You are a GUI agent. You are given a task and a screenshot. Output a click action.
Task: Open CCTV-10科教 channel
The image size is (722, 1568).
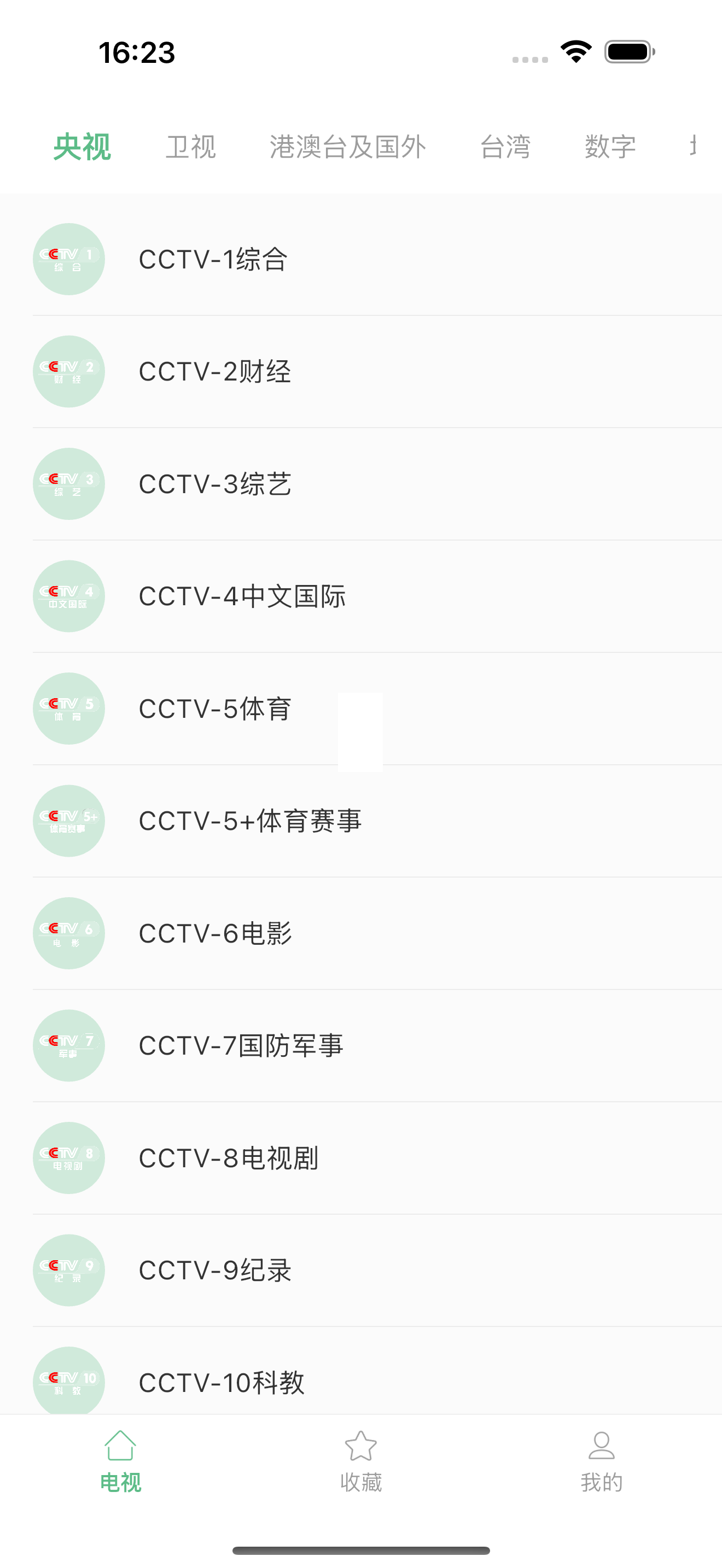361,1371
